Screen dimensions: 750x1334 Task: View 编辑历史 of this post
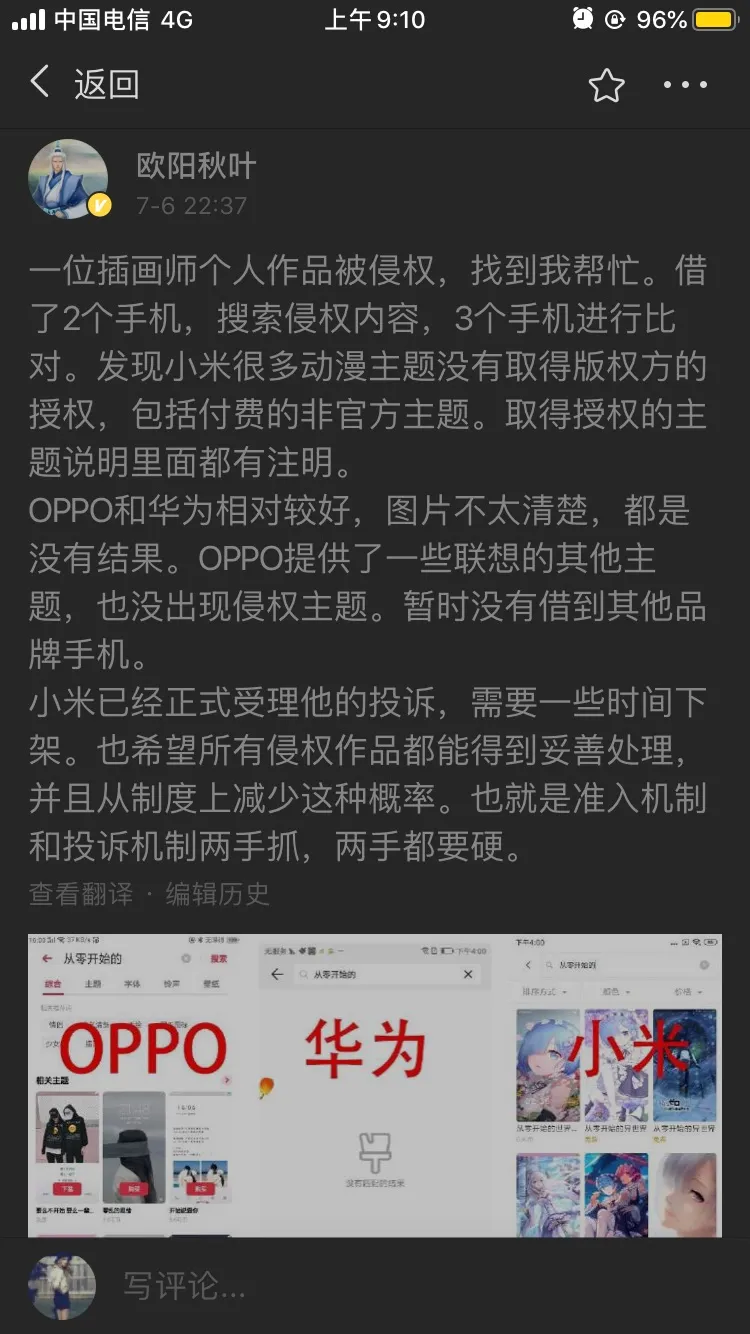[x=217, y=893]
